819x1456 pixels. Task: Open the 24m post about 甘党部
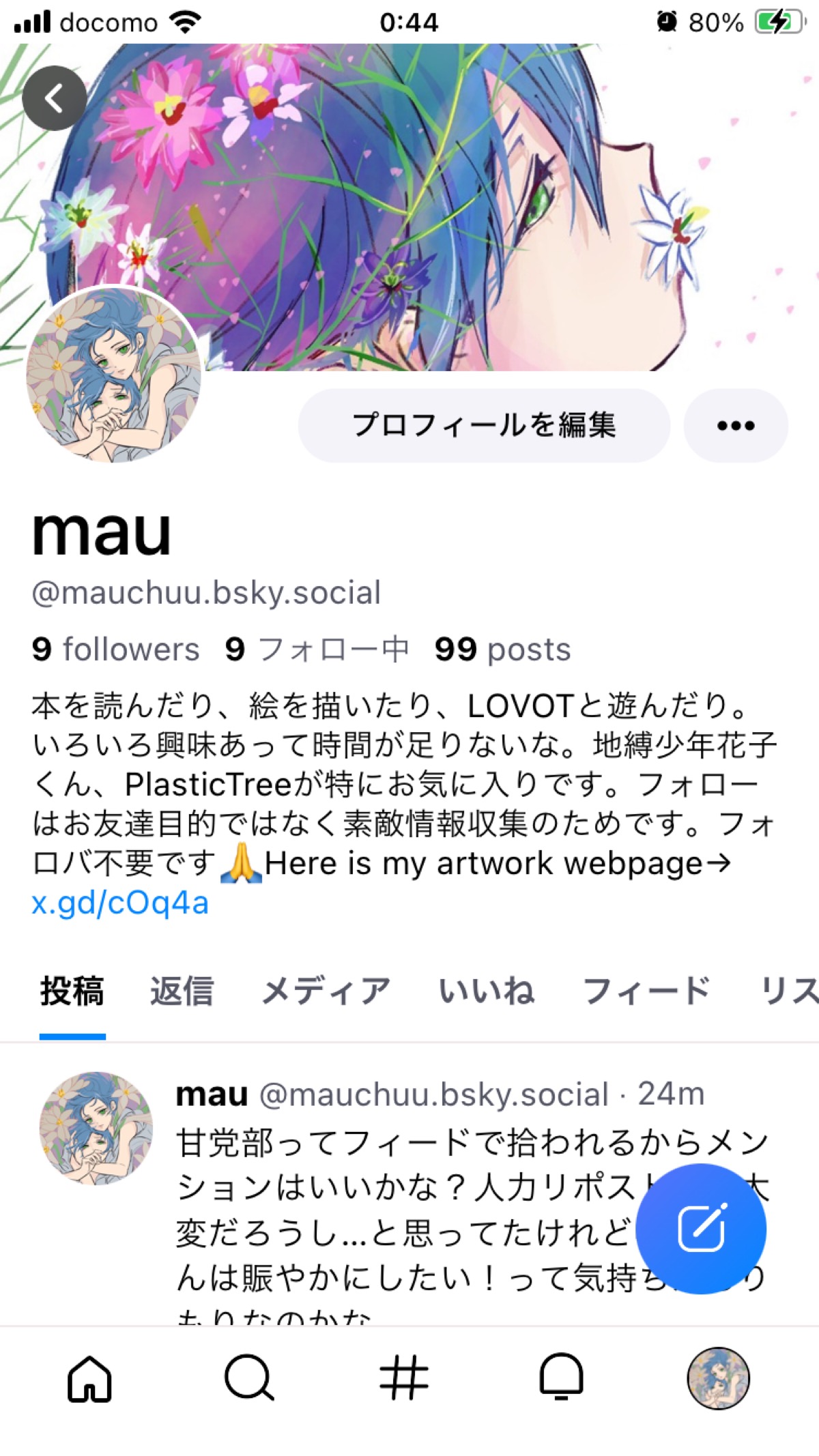(x=409, y=1187)
